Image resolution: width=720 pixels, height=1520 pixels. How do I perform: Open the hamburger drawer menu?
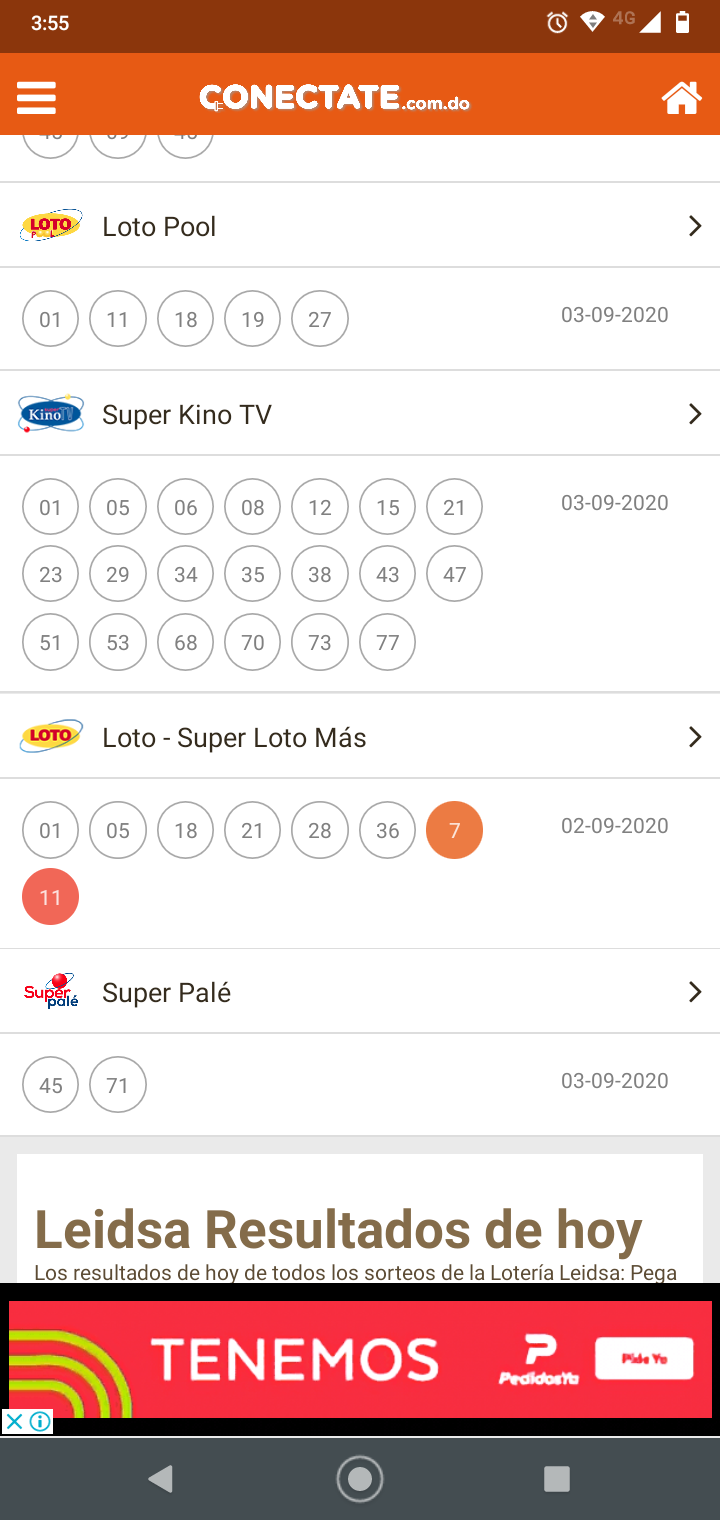pyautogui.click(x=37, y=98)
